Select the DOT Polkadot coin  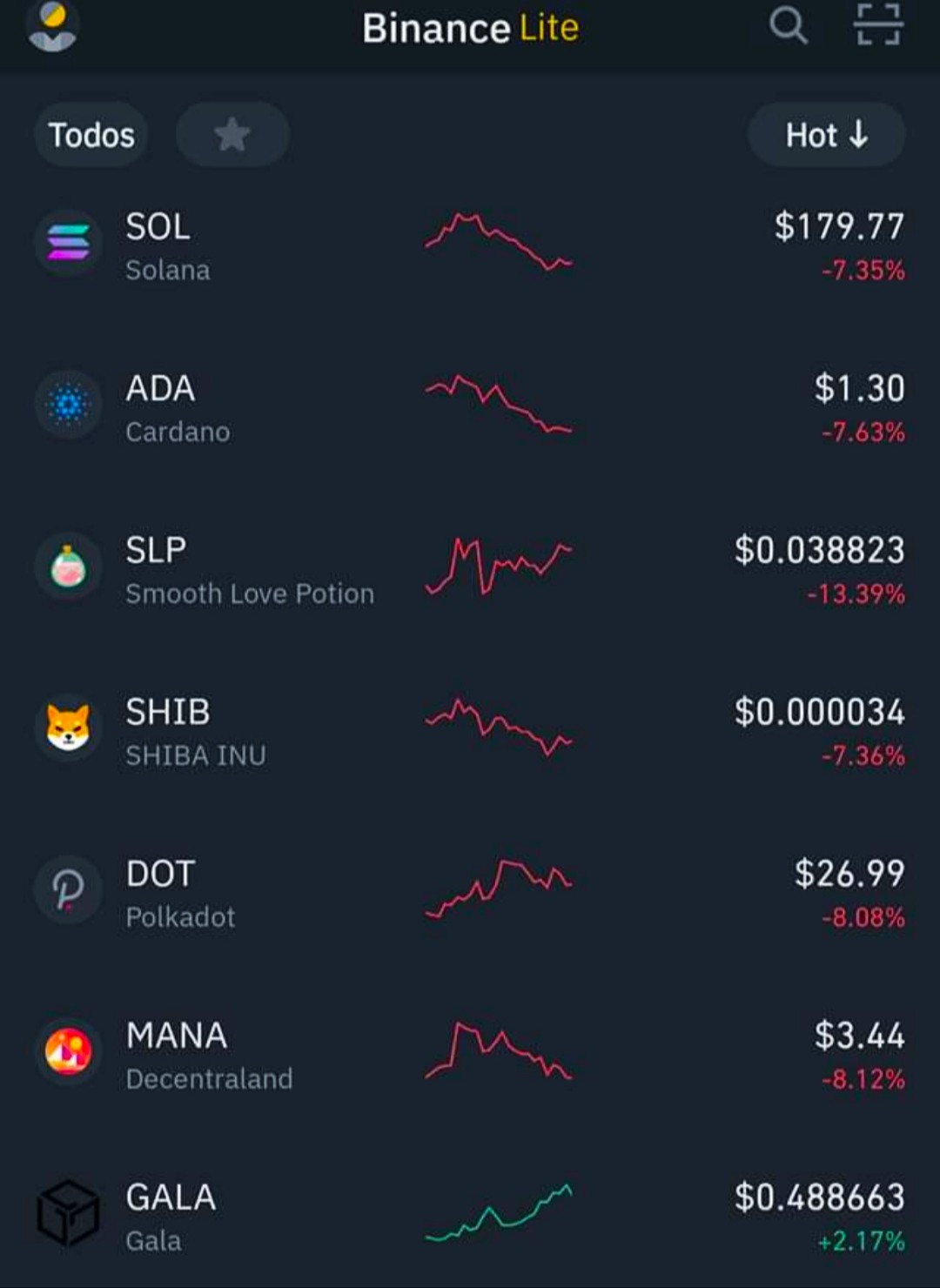click(470, 894)
